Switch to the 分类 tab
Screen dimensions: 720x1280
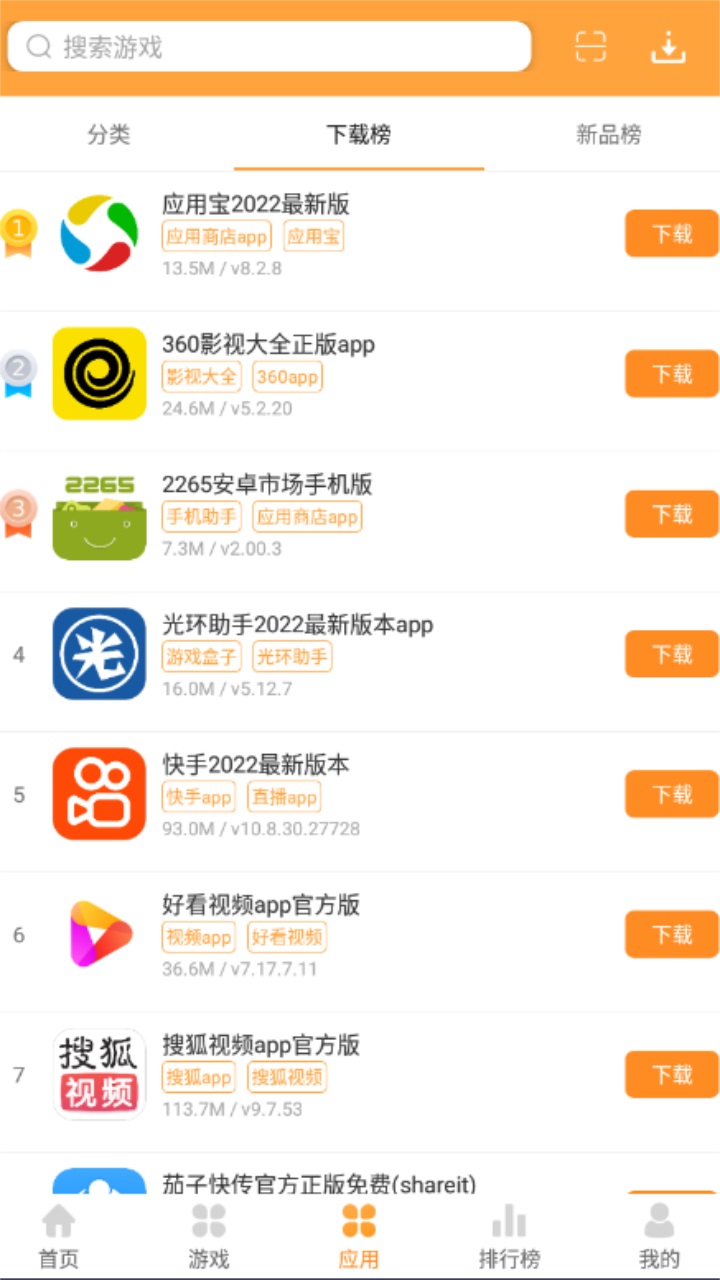coord(109,135)
